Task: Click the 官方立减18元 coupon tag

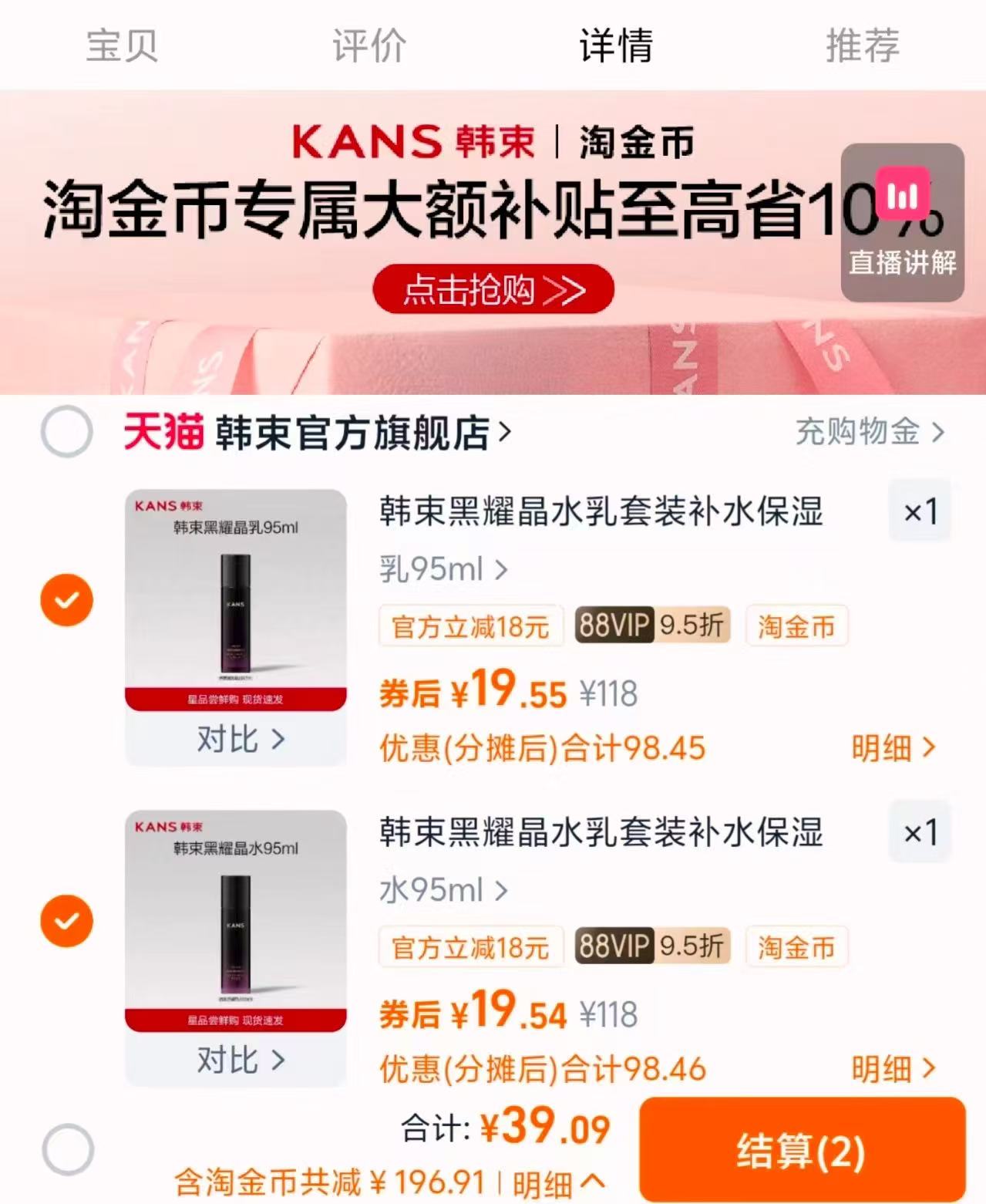Action: 470,627
